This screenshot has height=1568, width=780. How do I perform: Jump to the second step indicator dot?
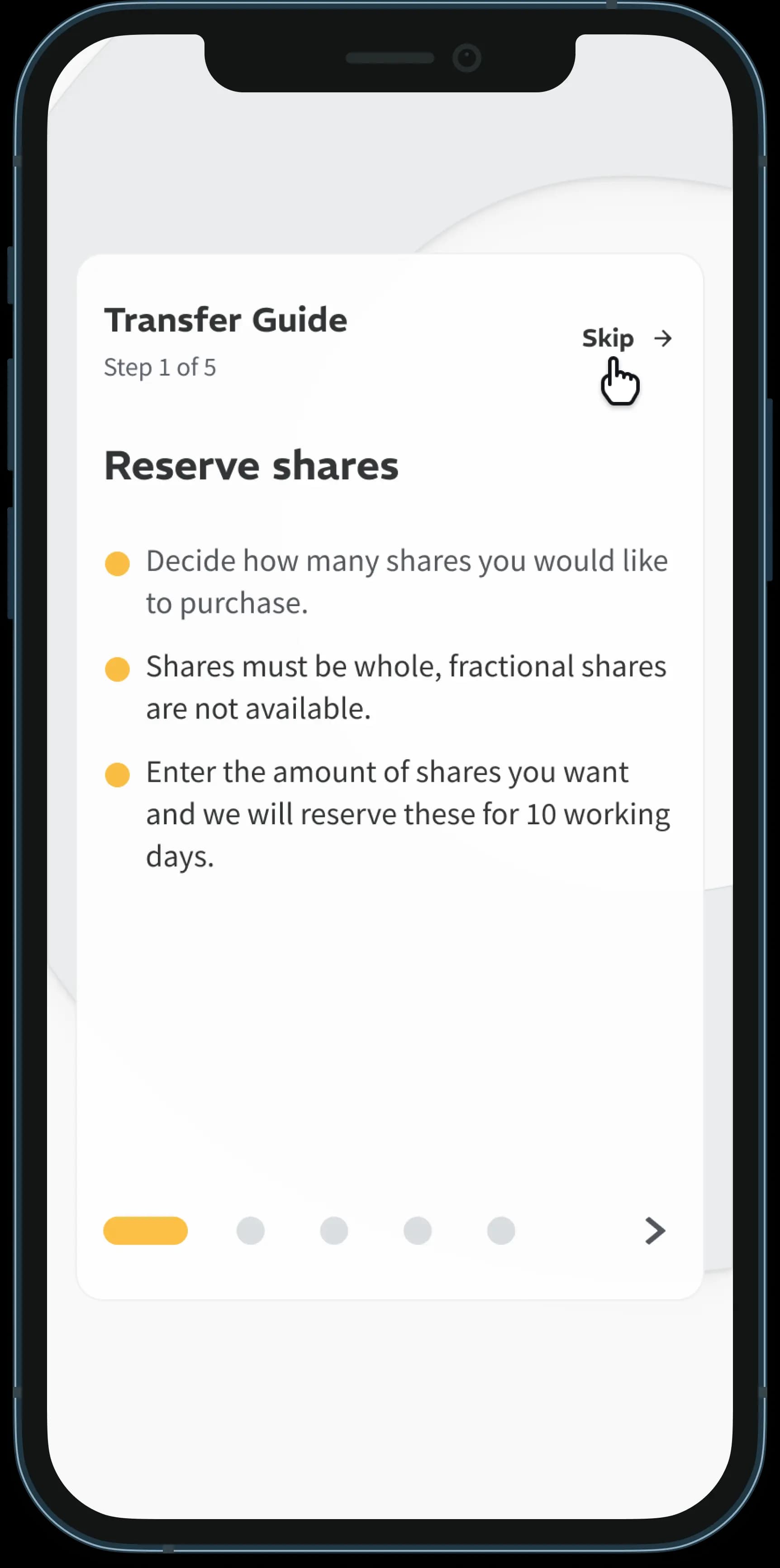tap(250, 1231)
